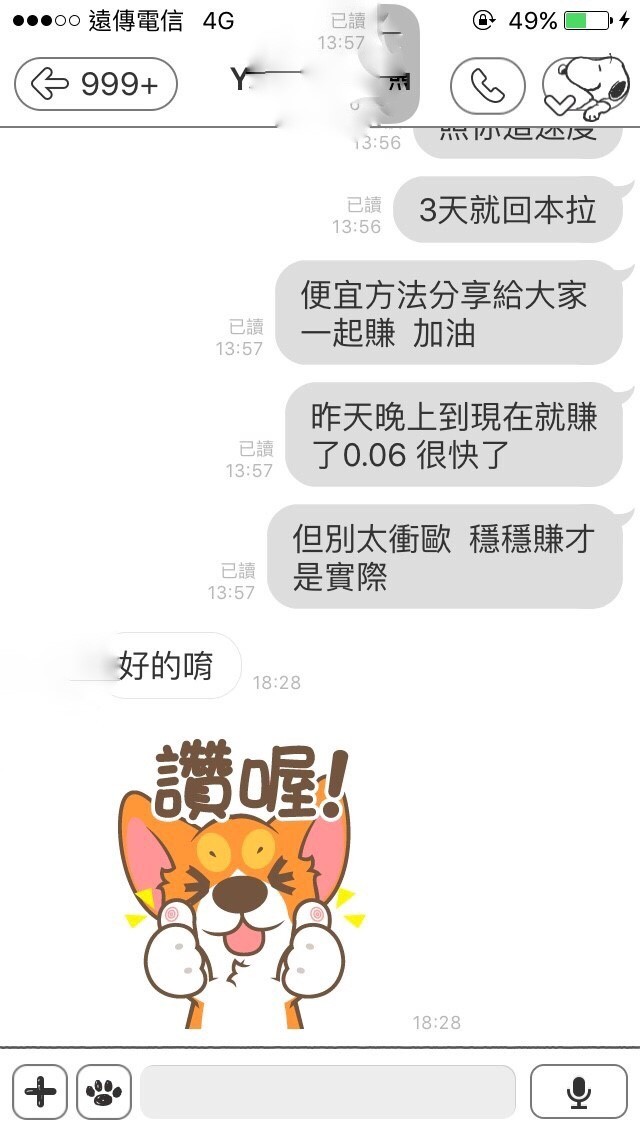Open the Snoopy themed menu button
The width and height of the screenshot is (640, 1136).
coord(586,86)
